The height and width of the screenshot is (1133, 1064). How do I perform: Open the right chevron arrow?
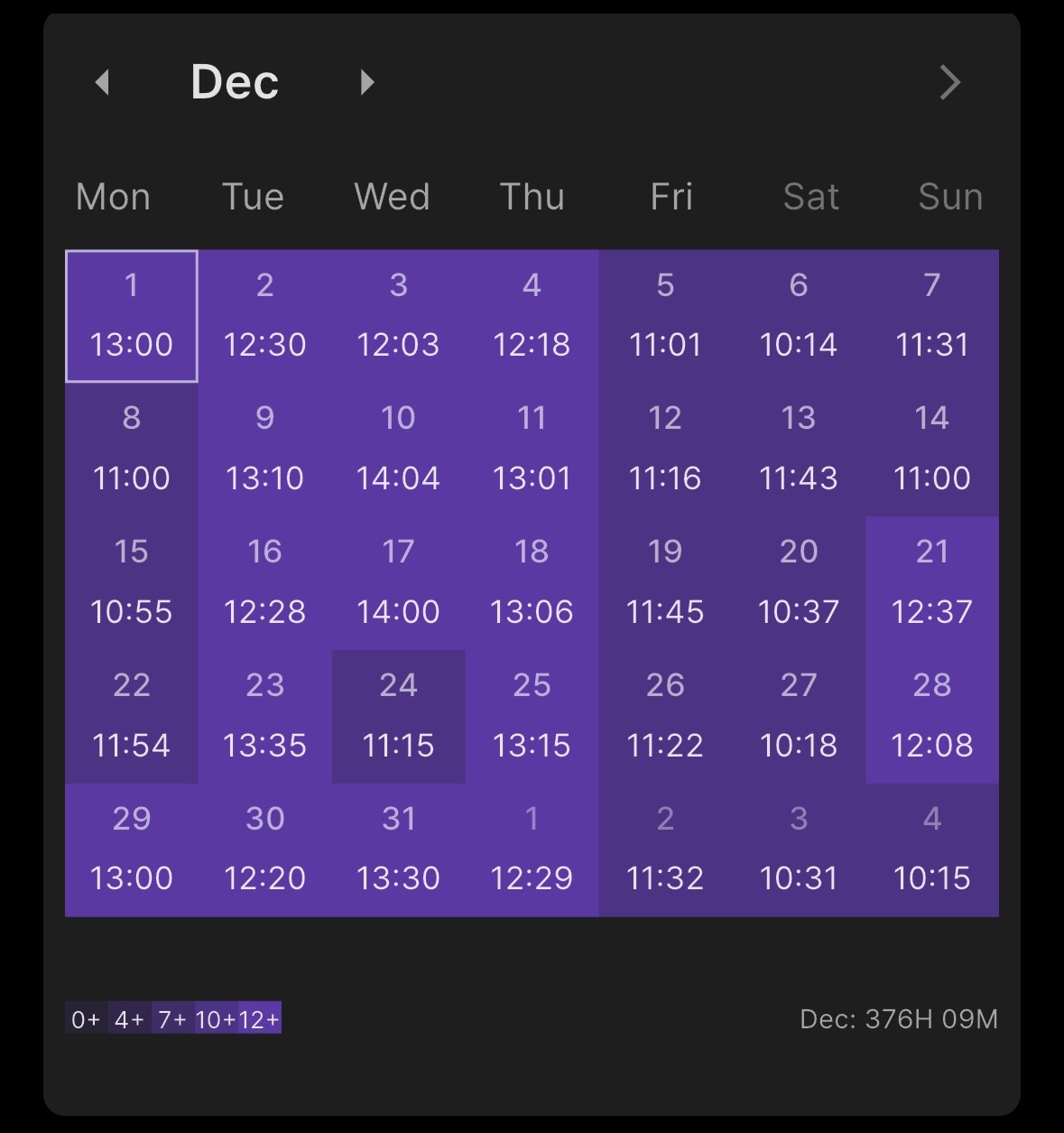pyautogui.click(x=949, y=82)
